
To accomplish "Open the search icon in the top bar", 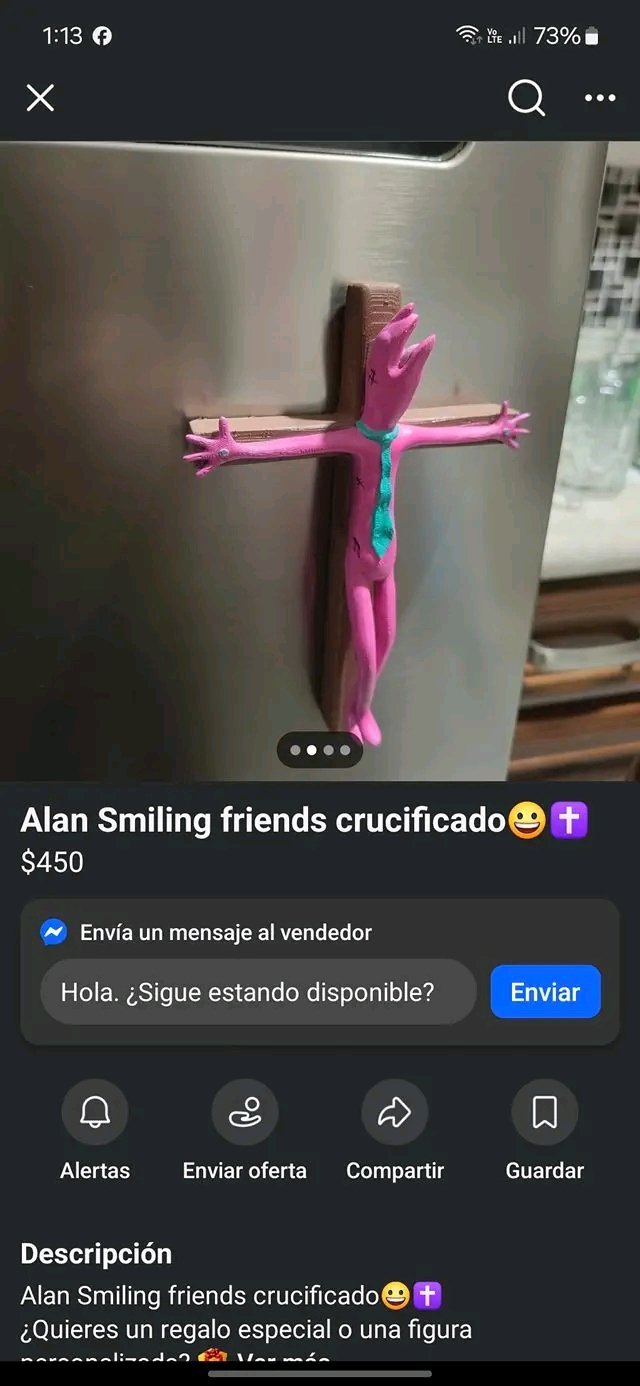I will click(526, 98).
